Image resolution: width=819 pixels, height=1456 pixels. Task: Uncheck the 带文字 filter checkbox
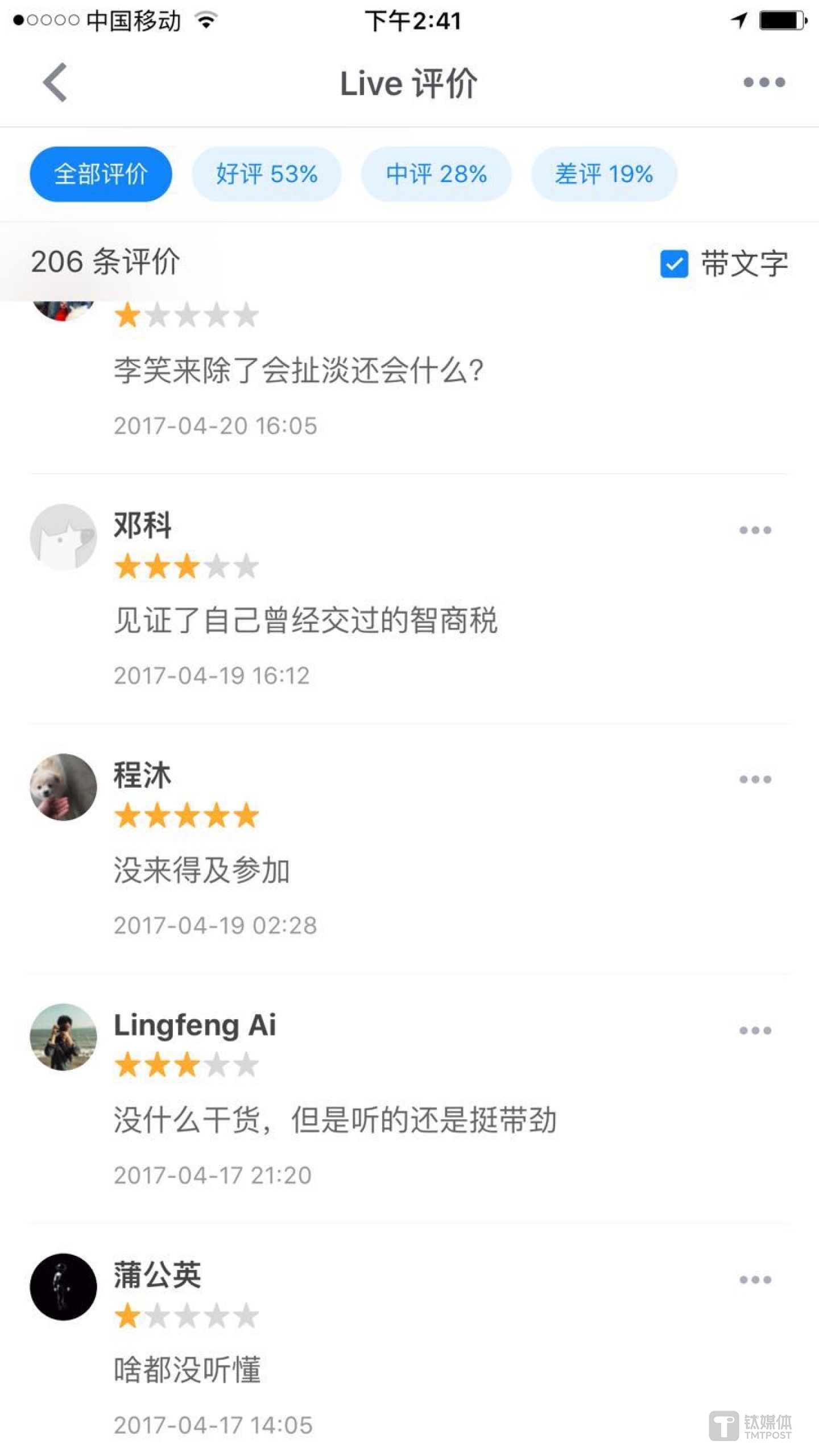coord(673,264)
